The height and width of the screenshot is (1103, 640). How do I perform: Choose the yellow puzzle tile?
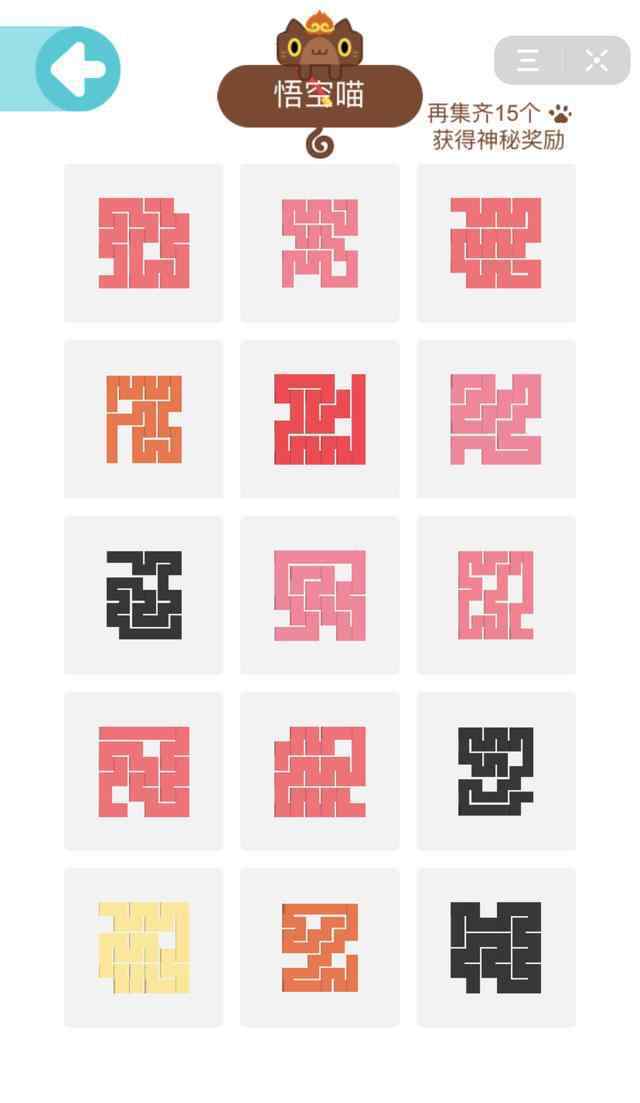point(143,948)
